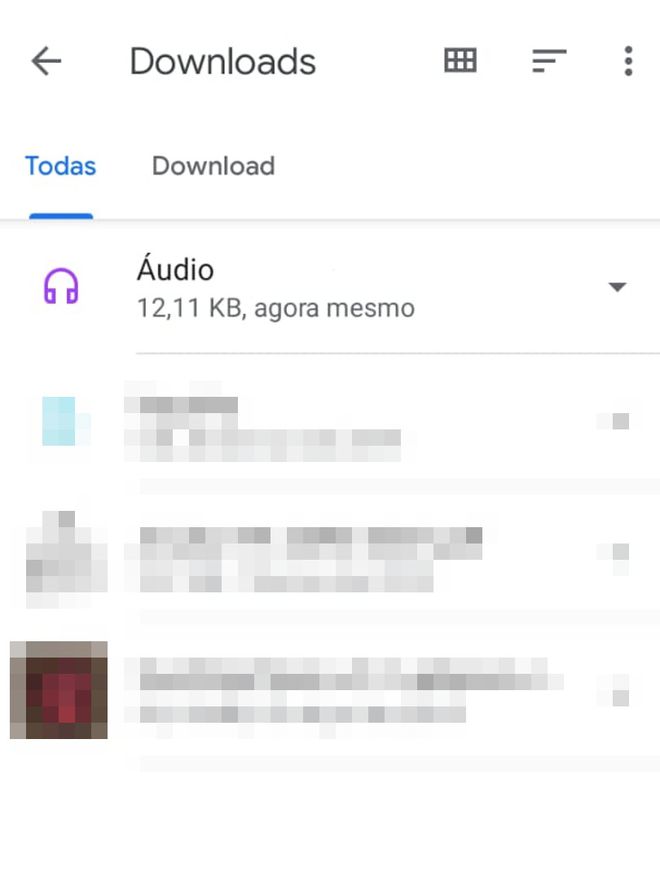The image size is (660, 880).
Task: Open the sort options
Action: coord(548,61)
